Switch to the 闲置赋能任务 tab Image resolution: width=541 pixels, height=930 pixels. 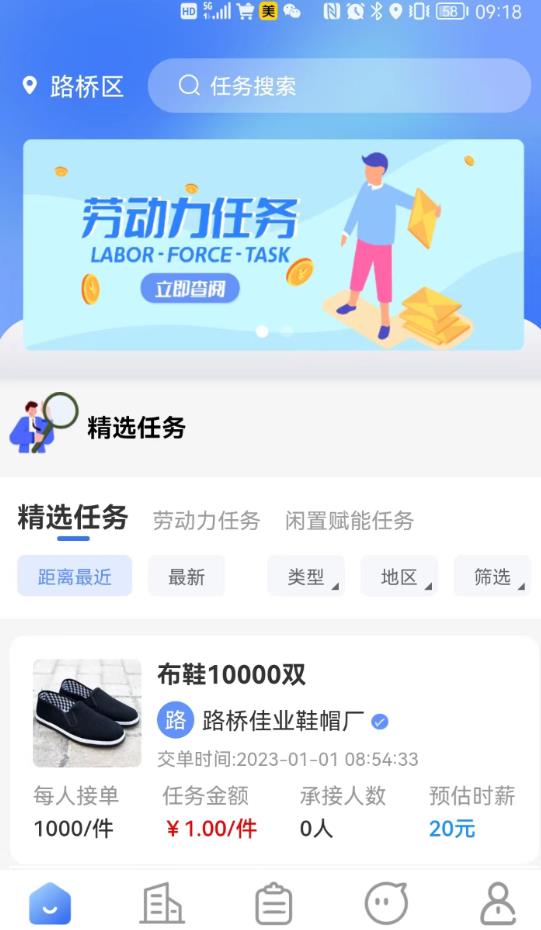pyautogui.click(x=349, y=520)
